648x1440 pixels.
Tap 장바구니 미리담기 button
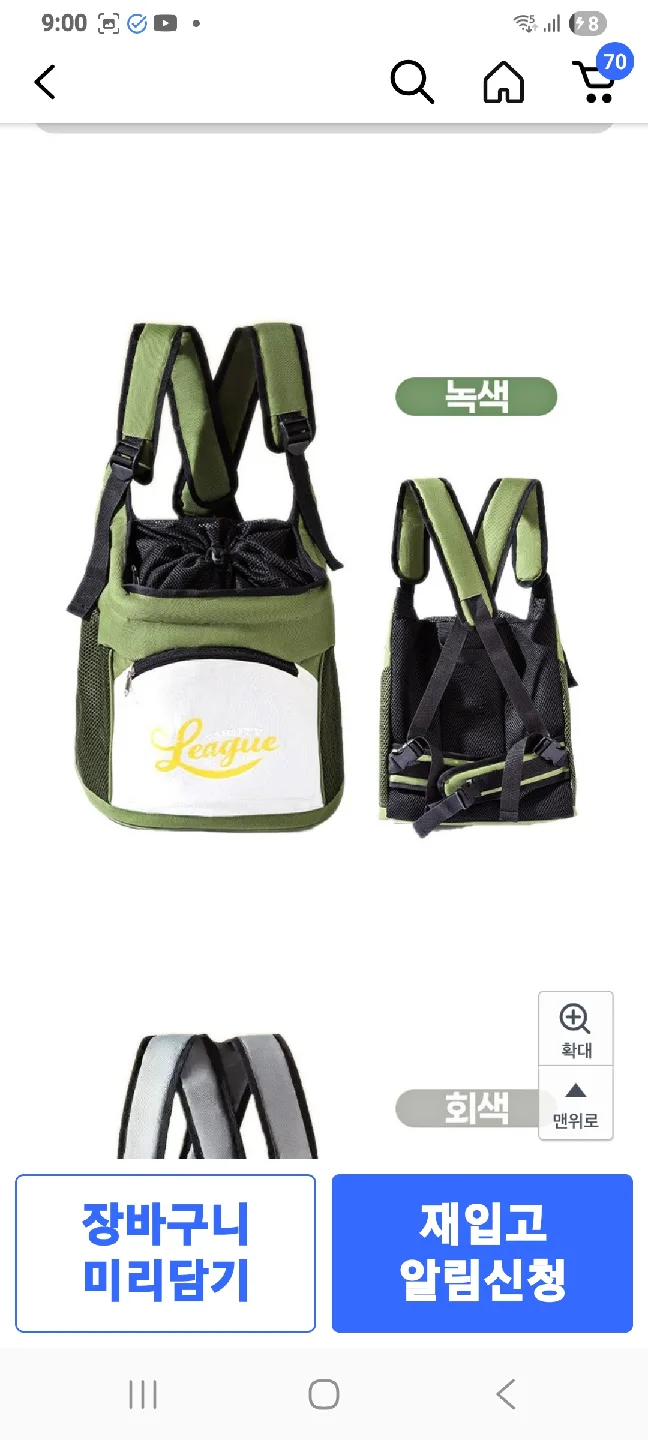[165, 1253]
